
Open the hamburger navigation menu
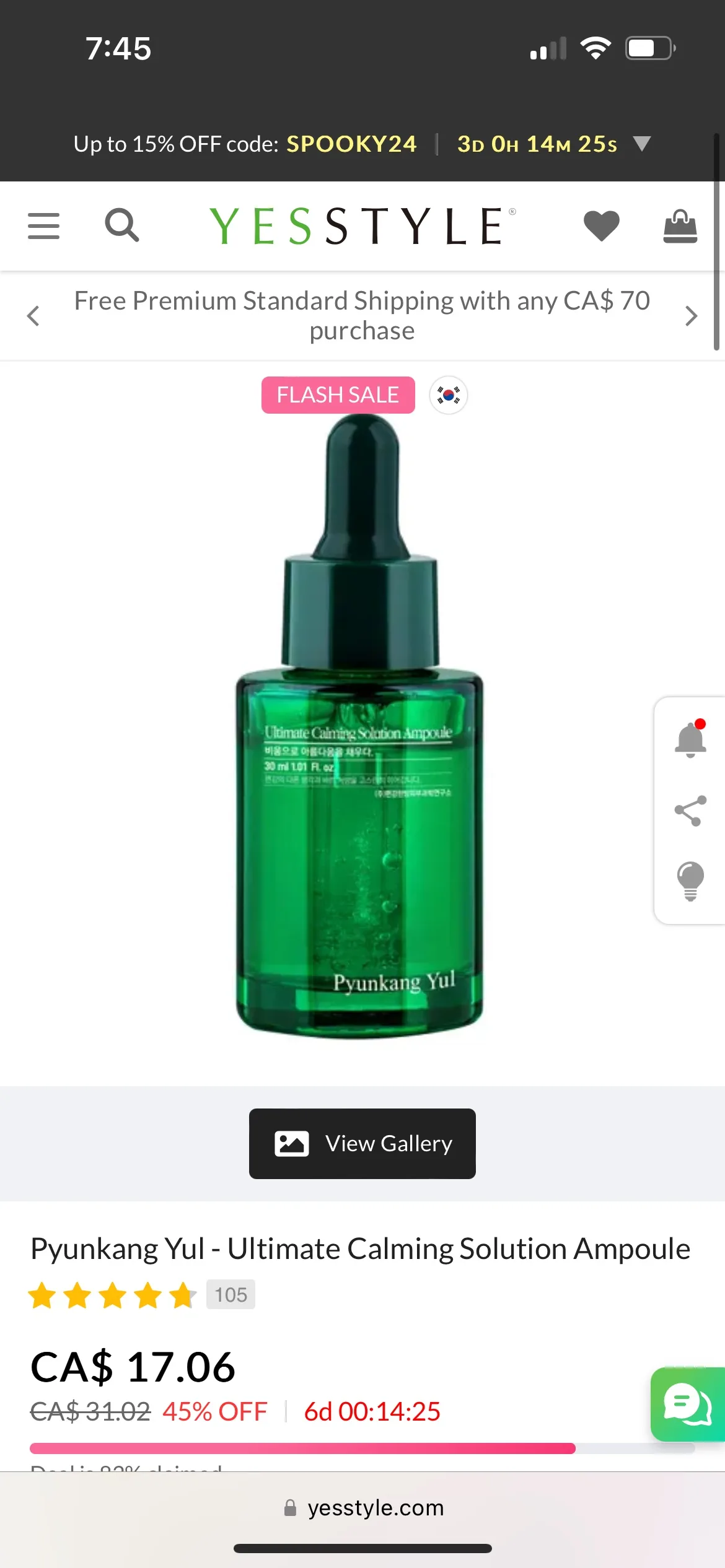point(43,225)
